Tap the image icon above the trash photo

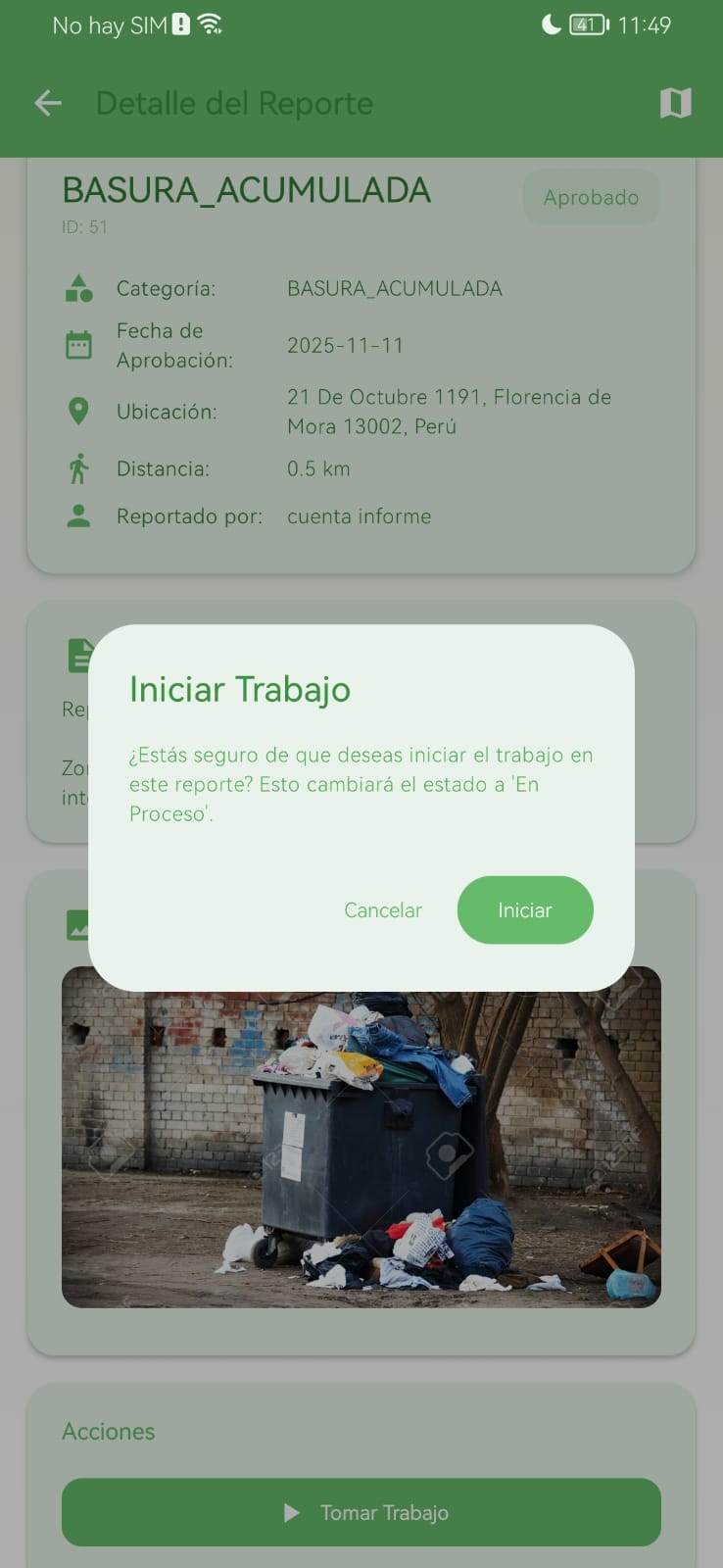[80, 924]
